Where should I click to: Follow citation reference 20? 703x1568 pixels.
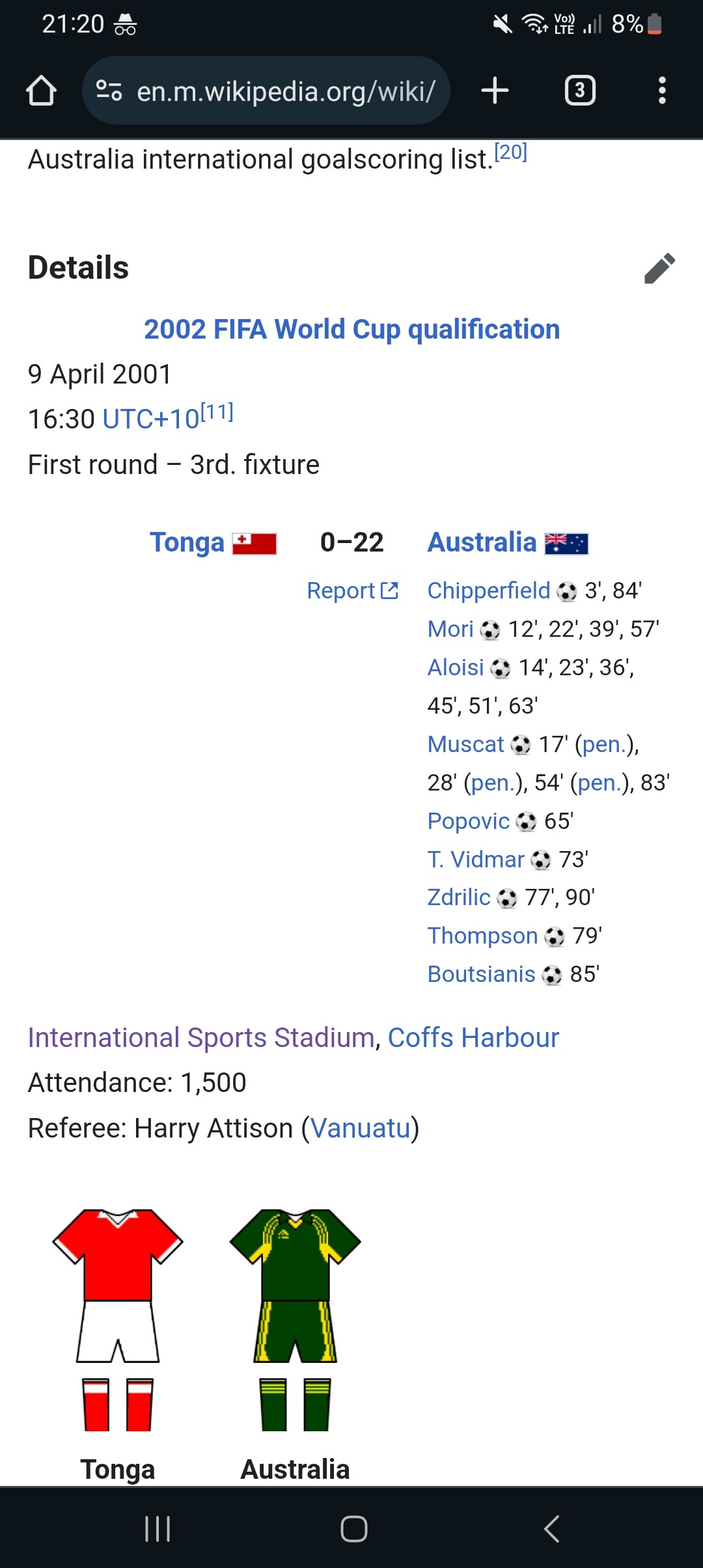coord(510,152)
